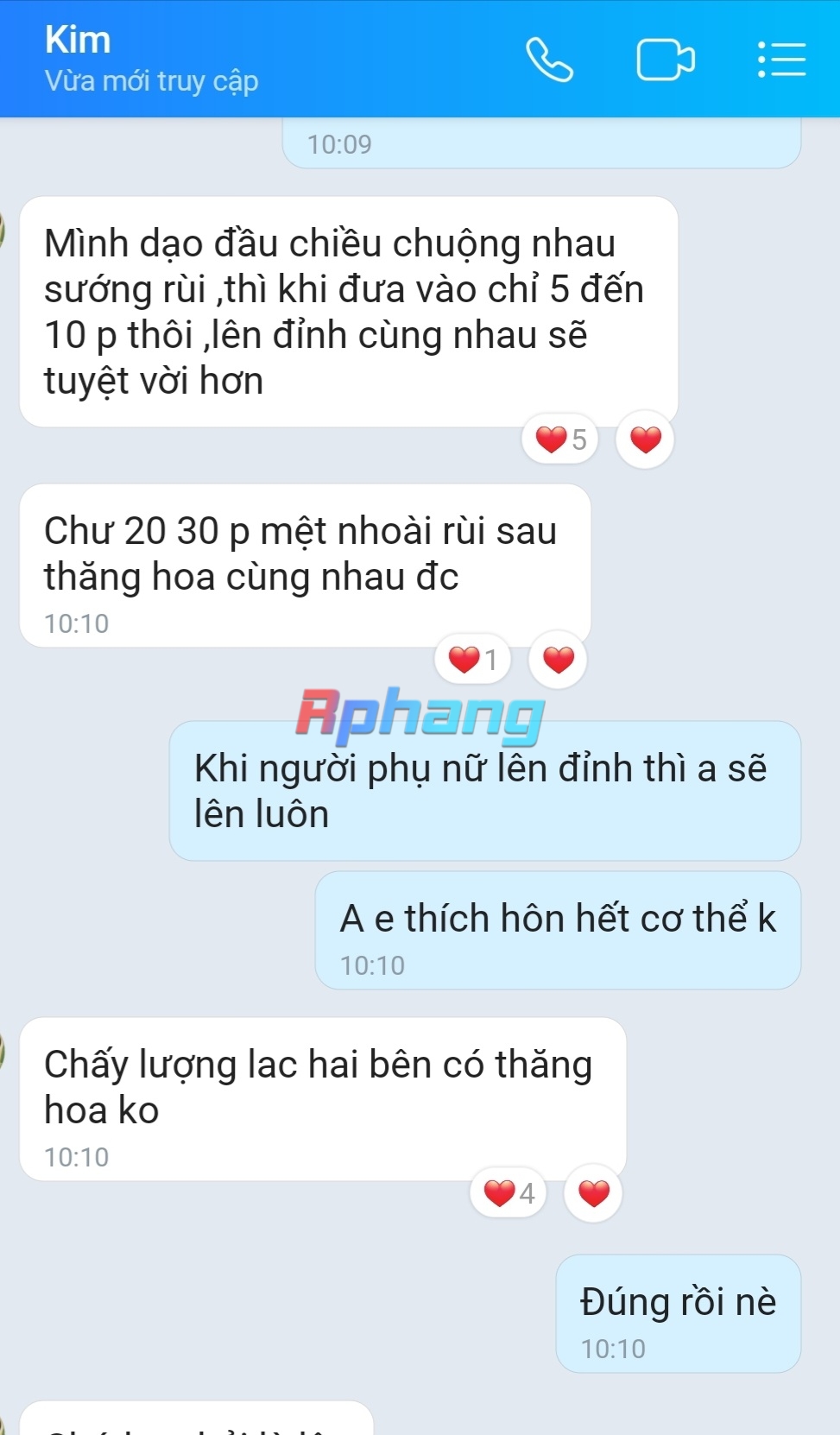Tap the heart beside the 5 reaction count
Image resolution: width=840 pixels, height=1435 pixels.
click(645, 439)
